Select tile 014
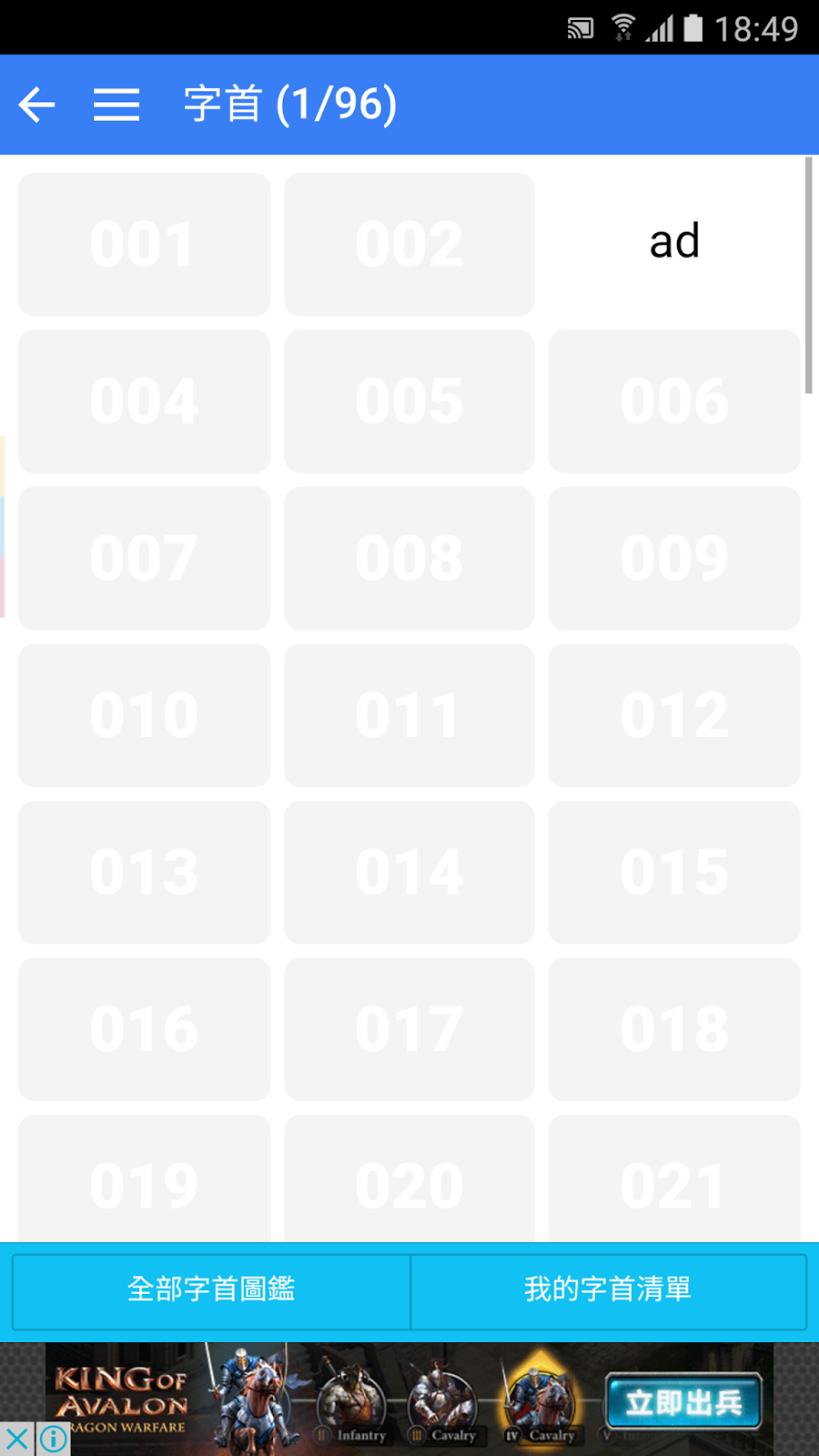 pos(409,872)
